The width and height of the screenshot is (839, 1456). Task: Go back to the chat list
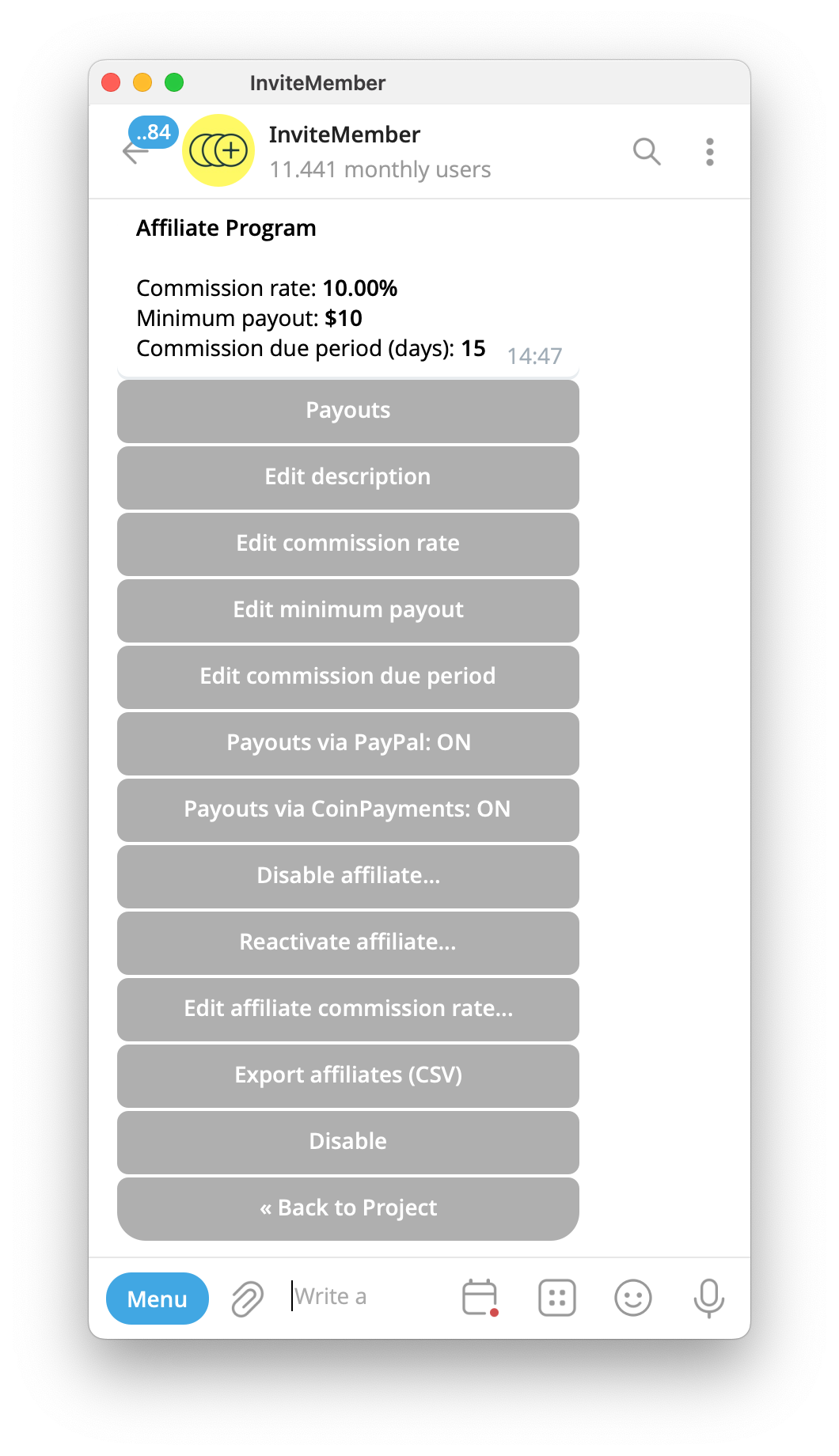pos(136,151)
